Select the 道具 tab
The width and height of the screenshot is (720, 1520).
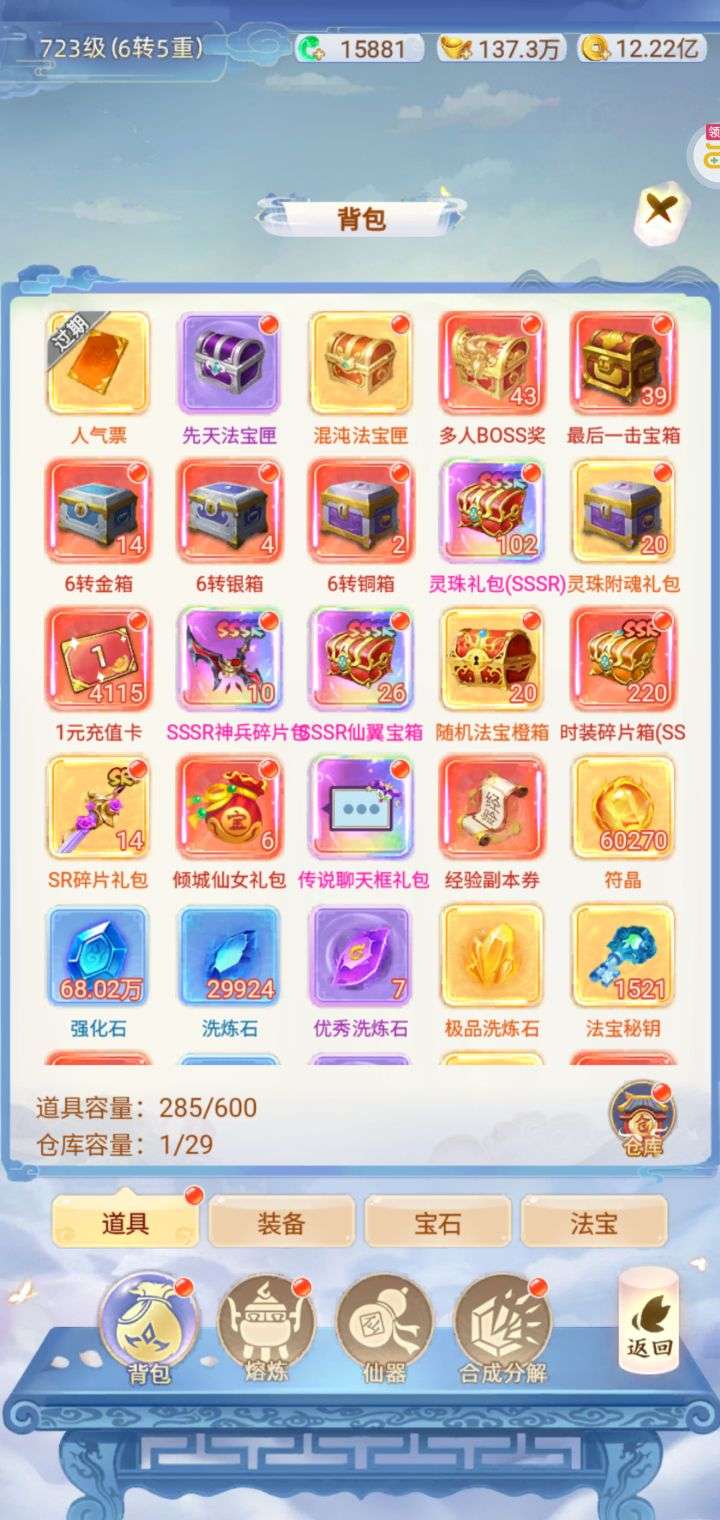pos(125,1222)
